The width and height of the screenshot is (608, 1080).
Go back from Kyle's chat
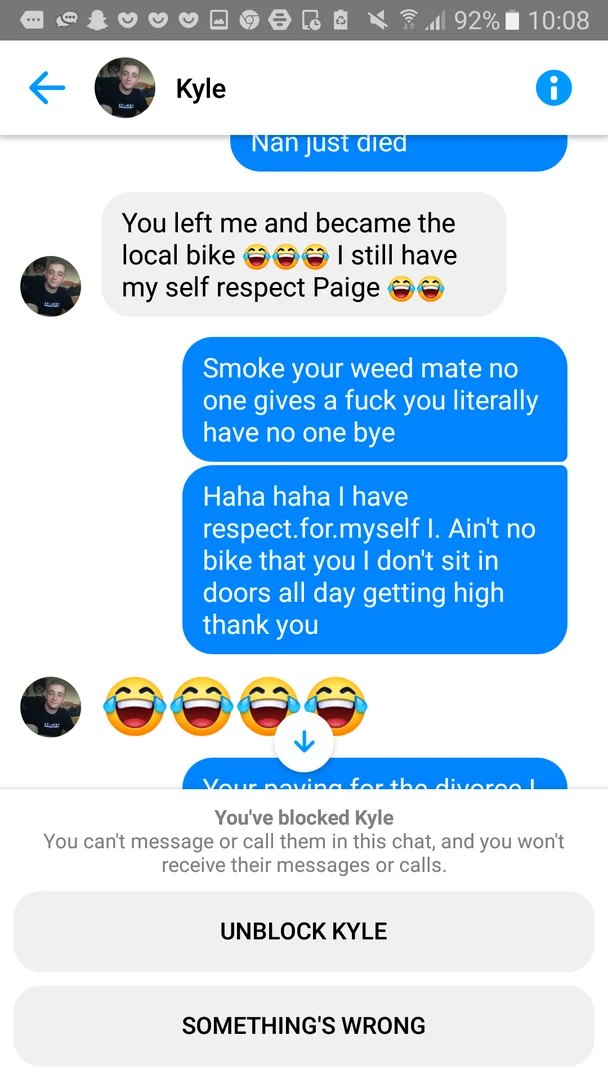[47, 88]
